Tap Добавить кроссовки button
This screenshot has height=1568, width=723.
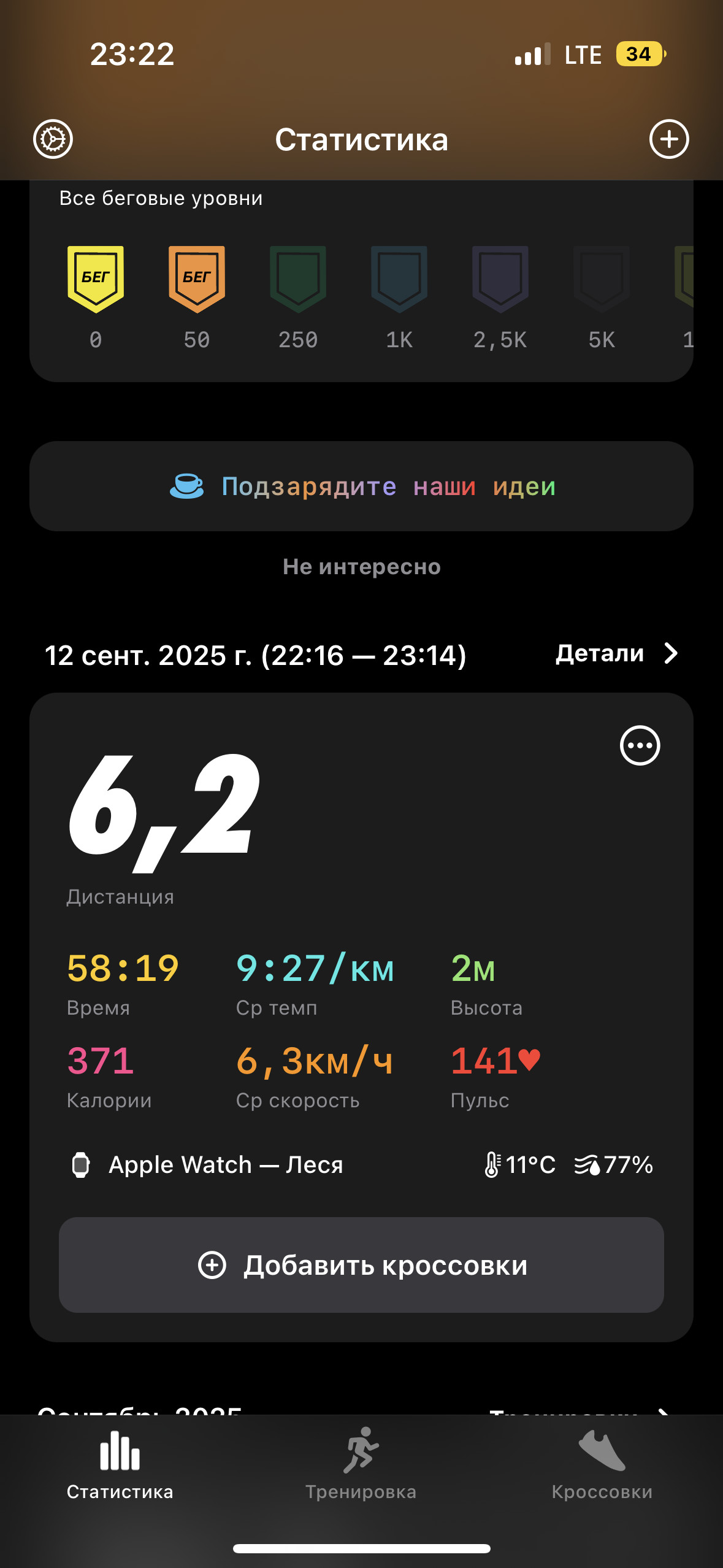pyautogui.click(x=361, y=1265)
